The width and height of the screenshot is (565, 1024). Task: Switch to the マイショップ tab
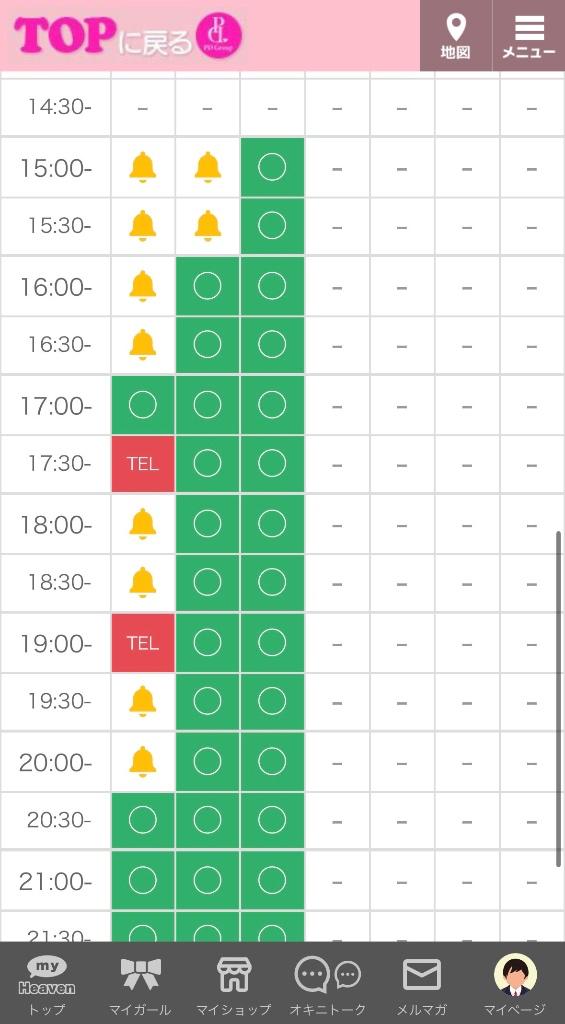pyautogui.click(x=234, y=985)
